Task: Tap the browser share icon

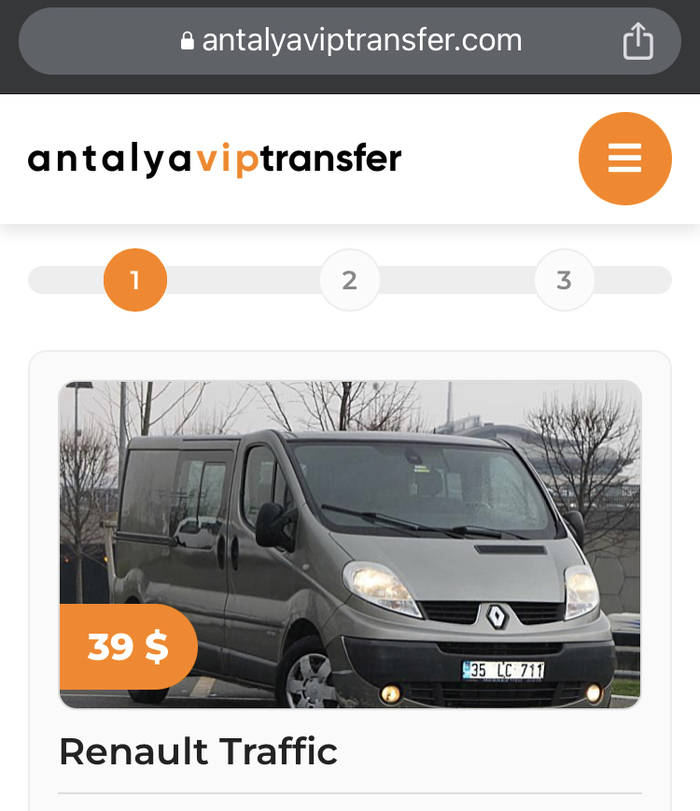Action: [637, 41]
